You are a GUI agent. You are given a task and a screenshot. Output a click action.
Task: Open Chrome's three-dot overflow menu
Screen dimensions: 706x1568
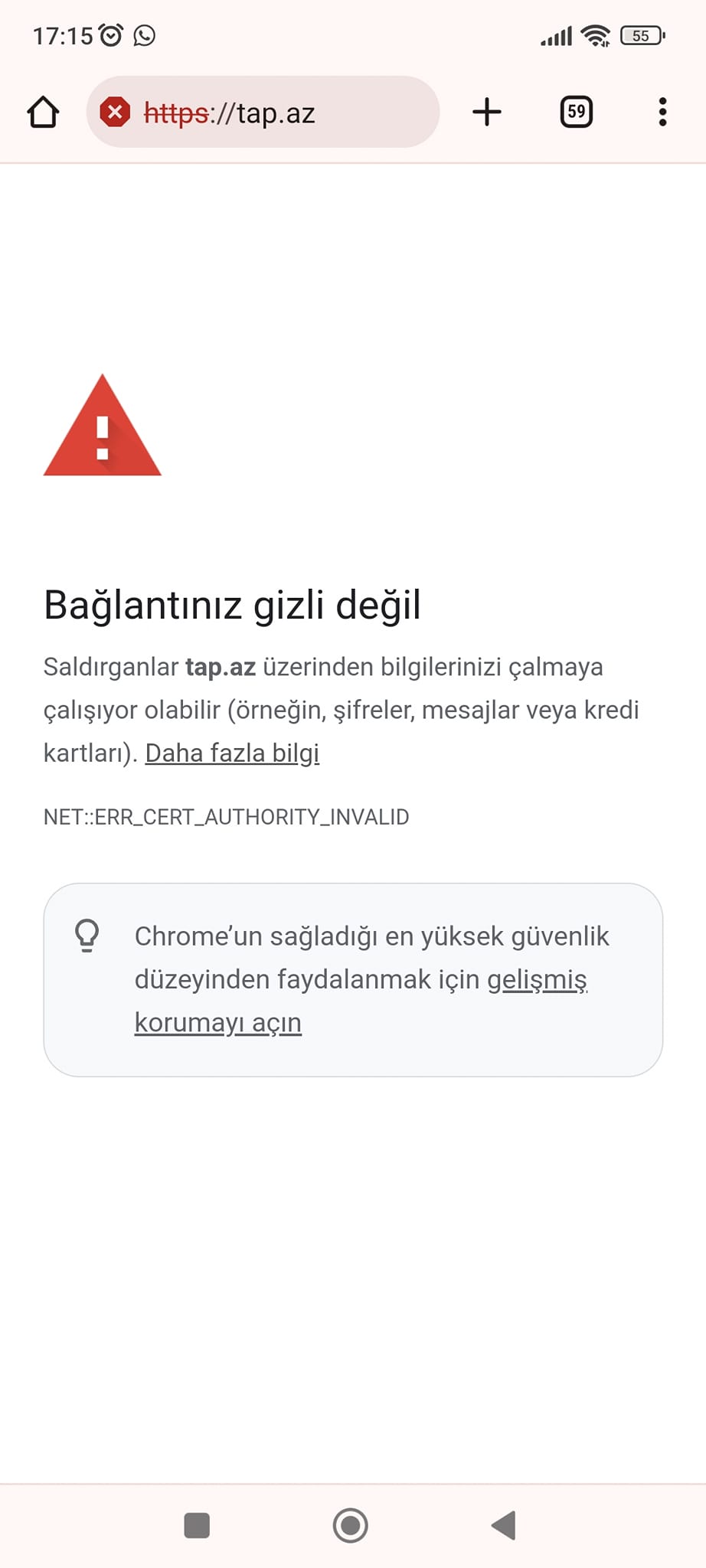coord(662,112)
